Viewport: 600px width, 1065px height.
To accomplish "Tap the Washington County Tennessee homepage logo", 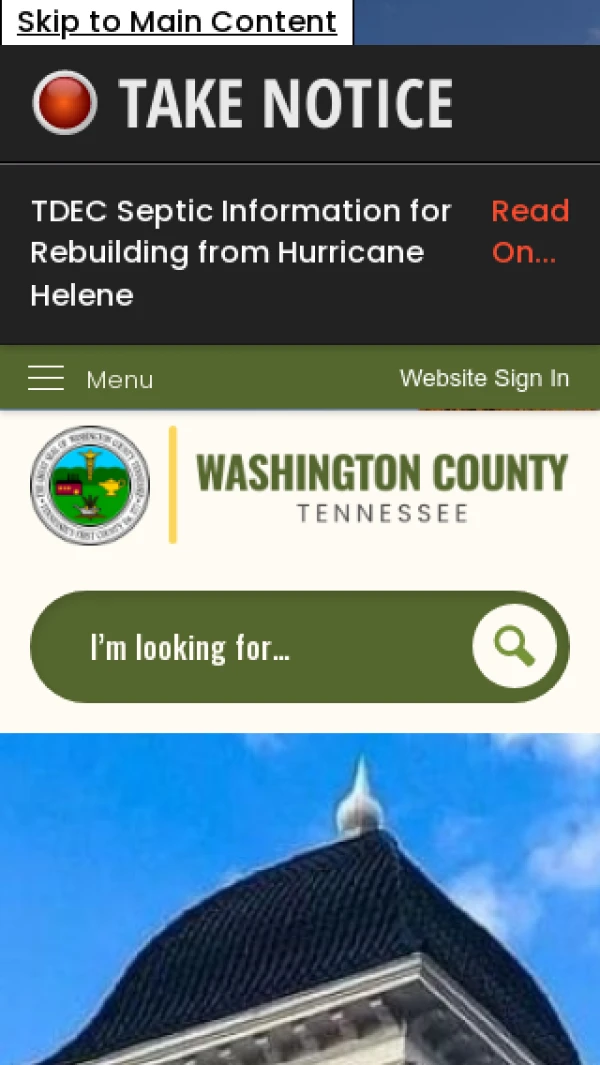I will pyautogui.click(x=300, y=485).
